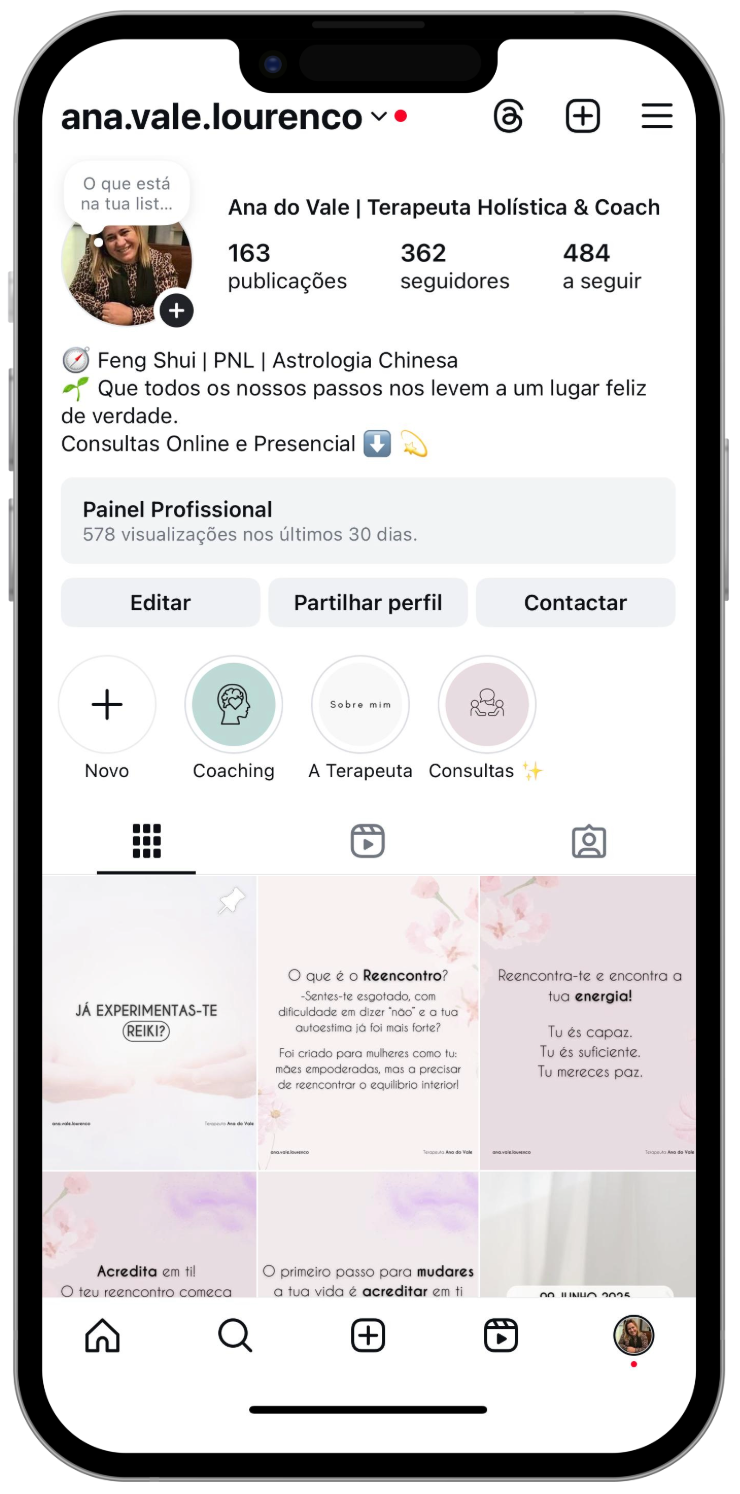The height and width of the screenshot is (1494, 740).
Task: Tap the Editar button
Action: coord(160,602)
